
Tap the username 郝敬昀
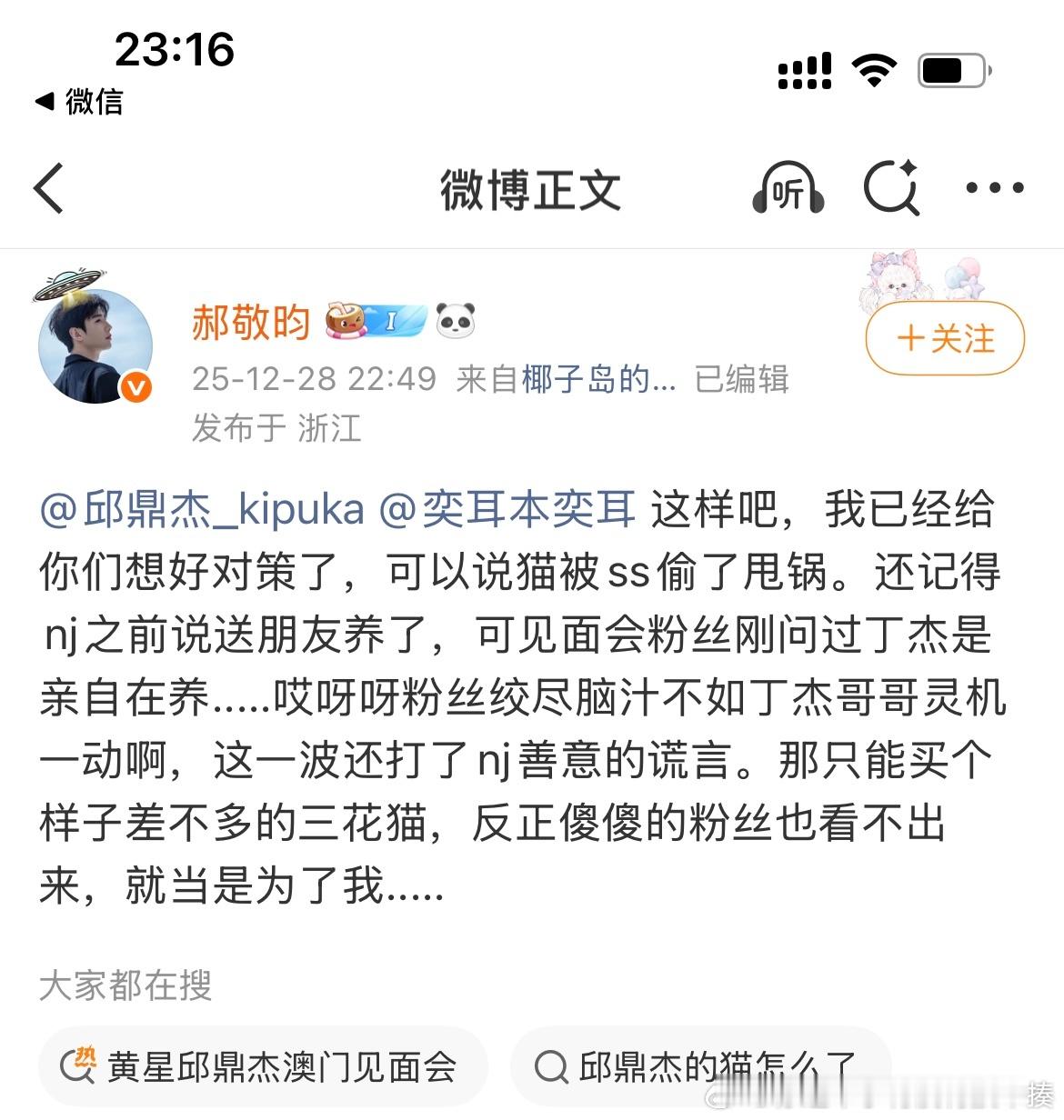pyautogui.click(x=250, y=322)
